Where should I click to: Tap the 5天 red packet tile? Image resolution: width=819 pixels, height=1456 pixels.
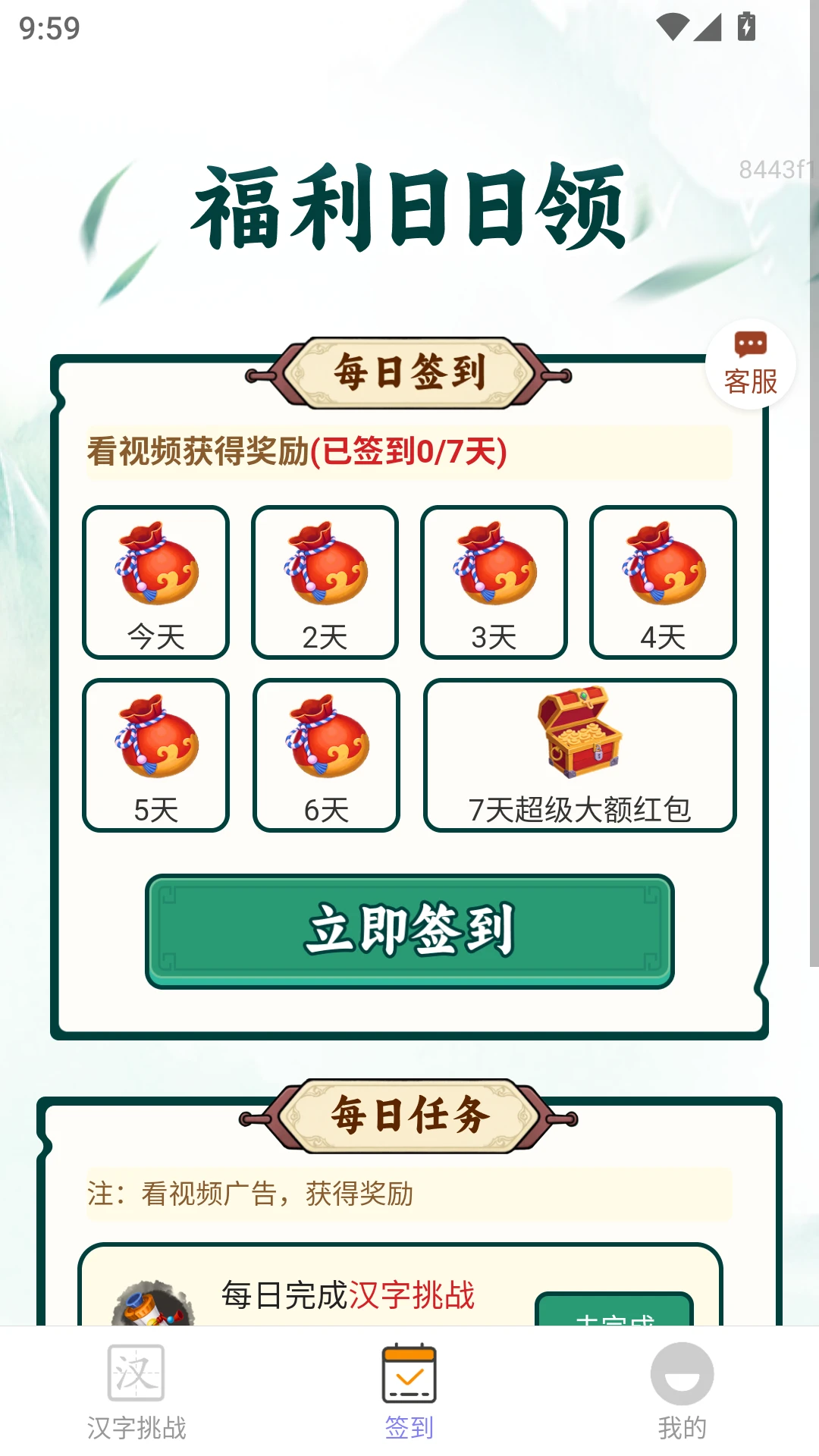155,755
